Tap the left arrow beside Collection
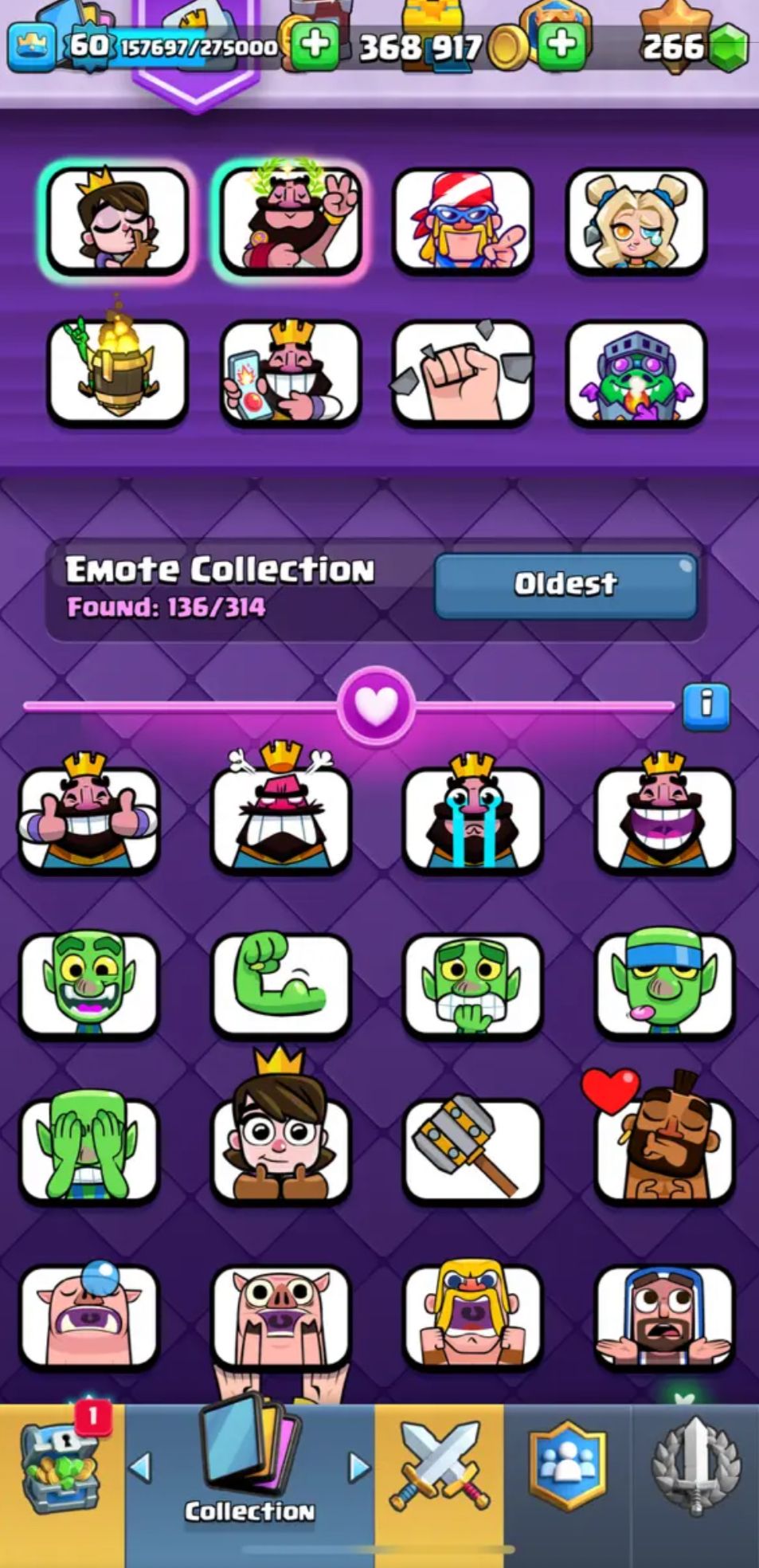Screen dimensions: 759x1568 click(x=140, y=1466)
